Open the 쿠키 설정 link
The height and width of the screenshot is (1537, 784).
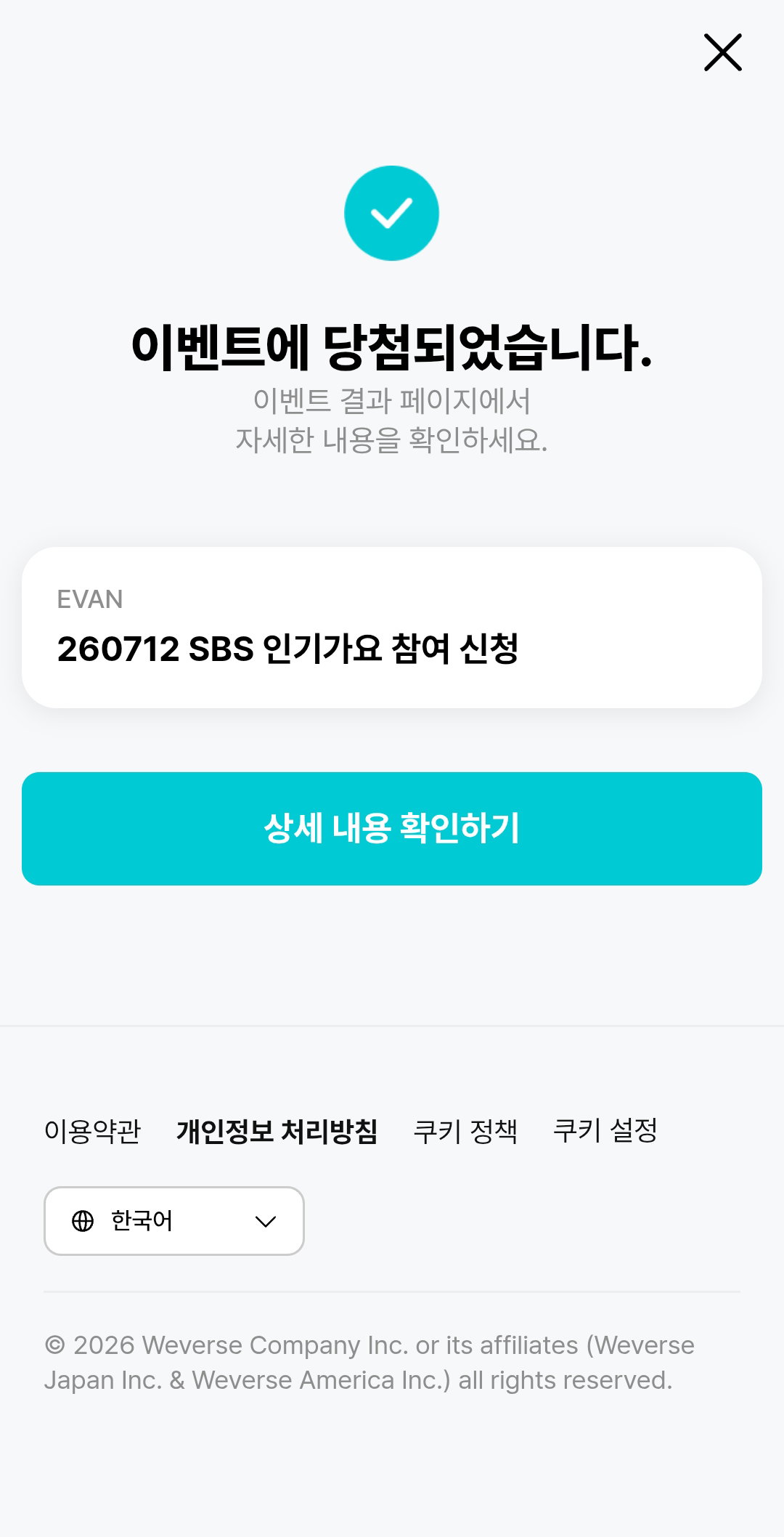605,1131
